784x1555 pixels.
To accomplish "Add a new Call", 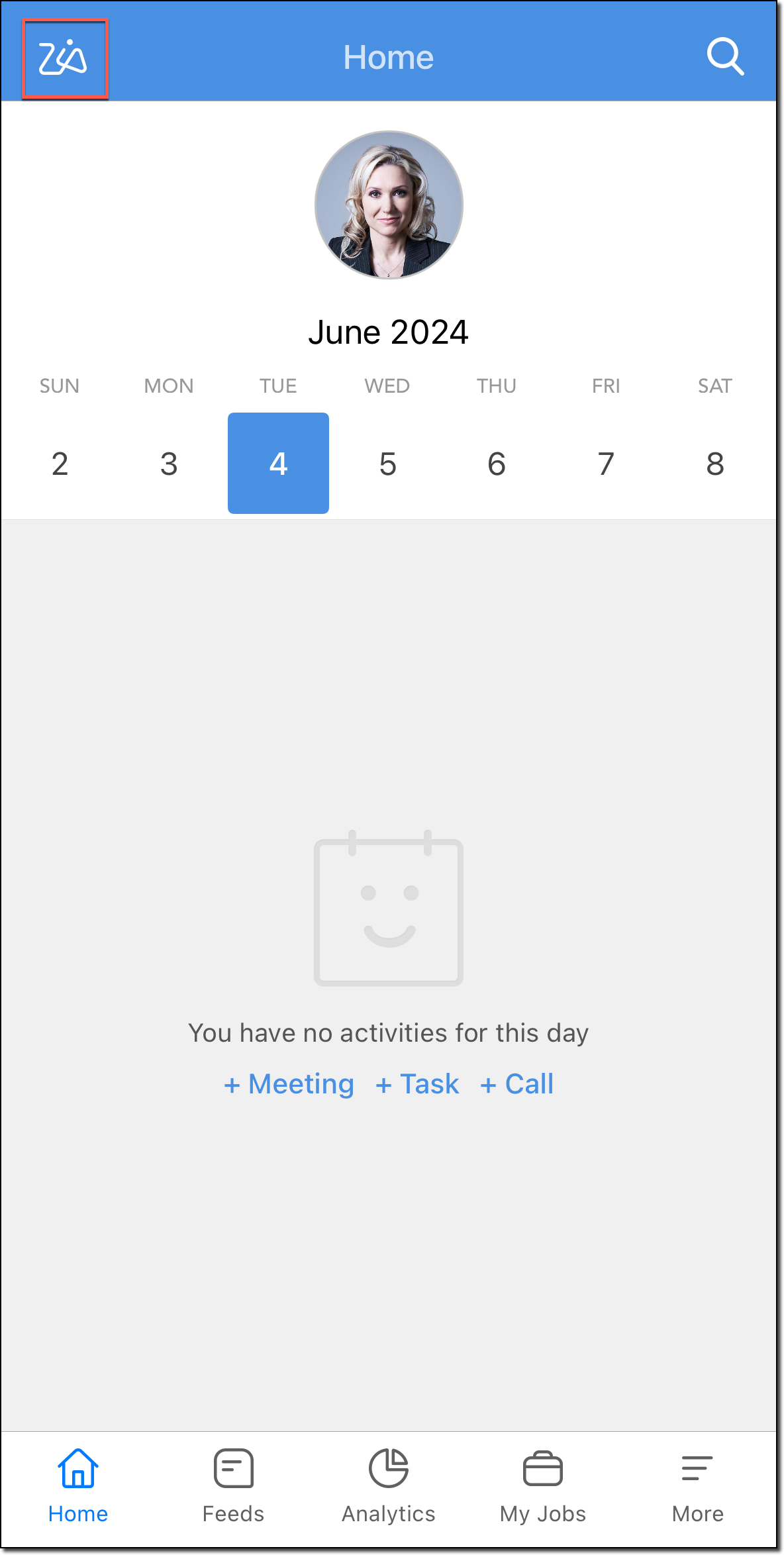I will click(x=517, y=1084).
